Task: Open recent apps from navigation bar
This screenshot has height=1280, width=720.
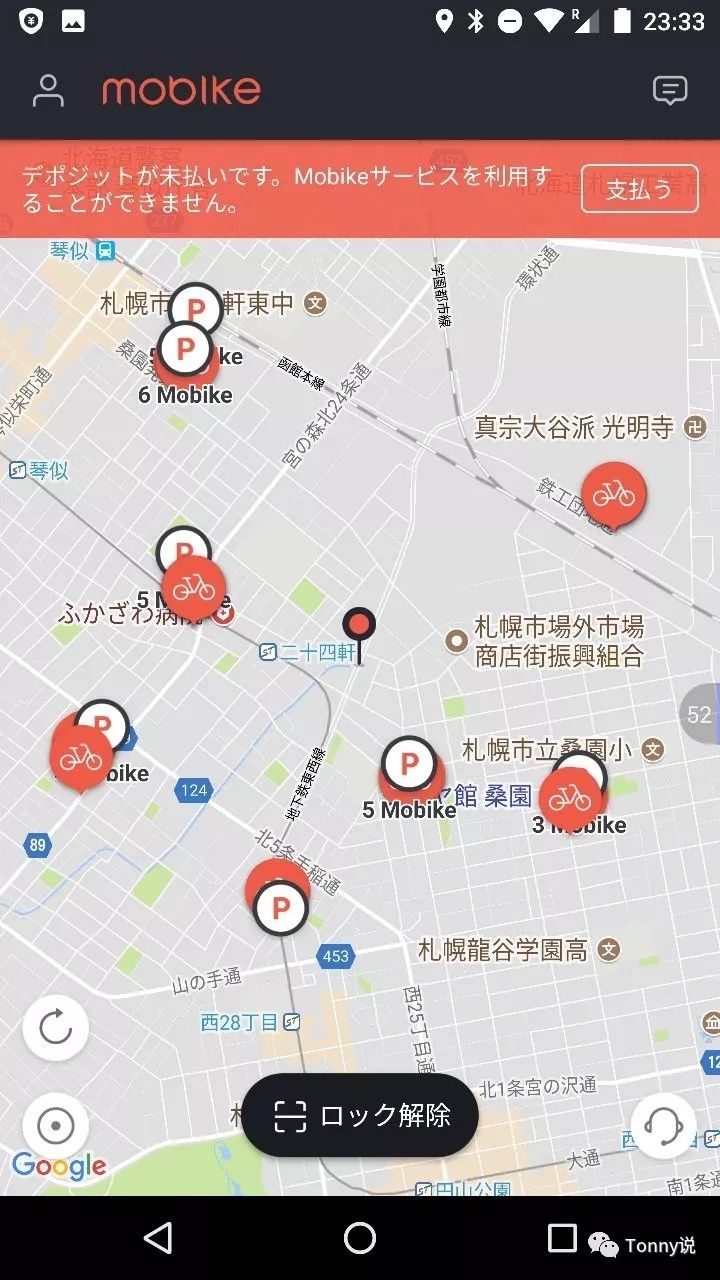Action: pos(562,1238)
